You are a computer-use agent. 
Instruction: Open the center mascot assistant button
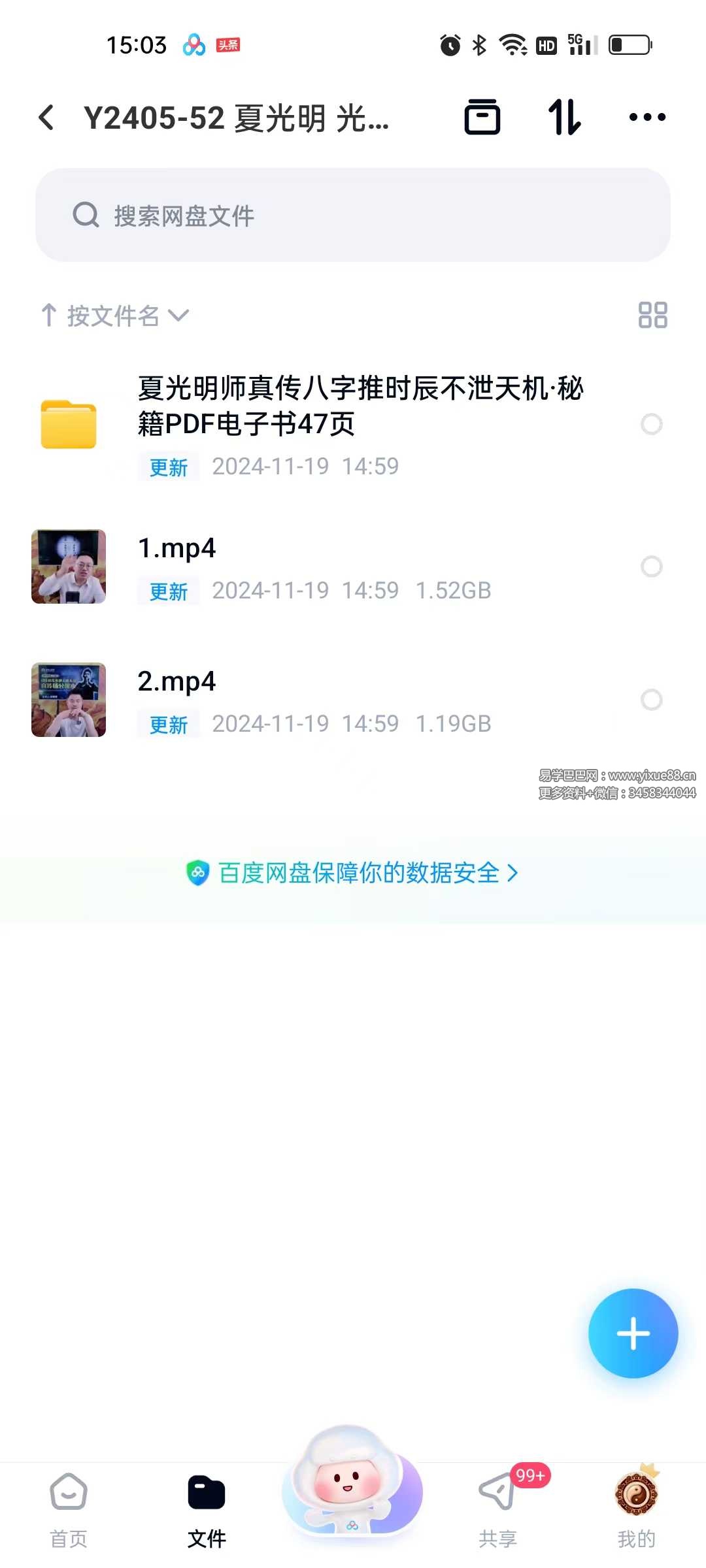tap(352, 1483)
